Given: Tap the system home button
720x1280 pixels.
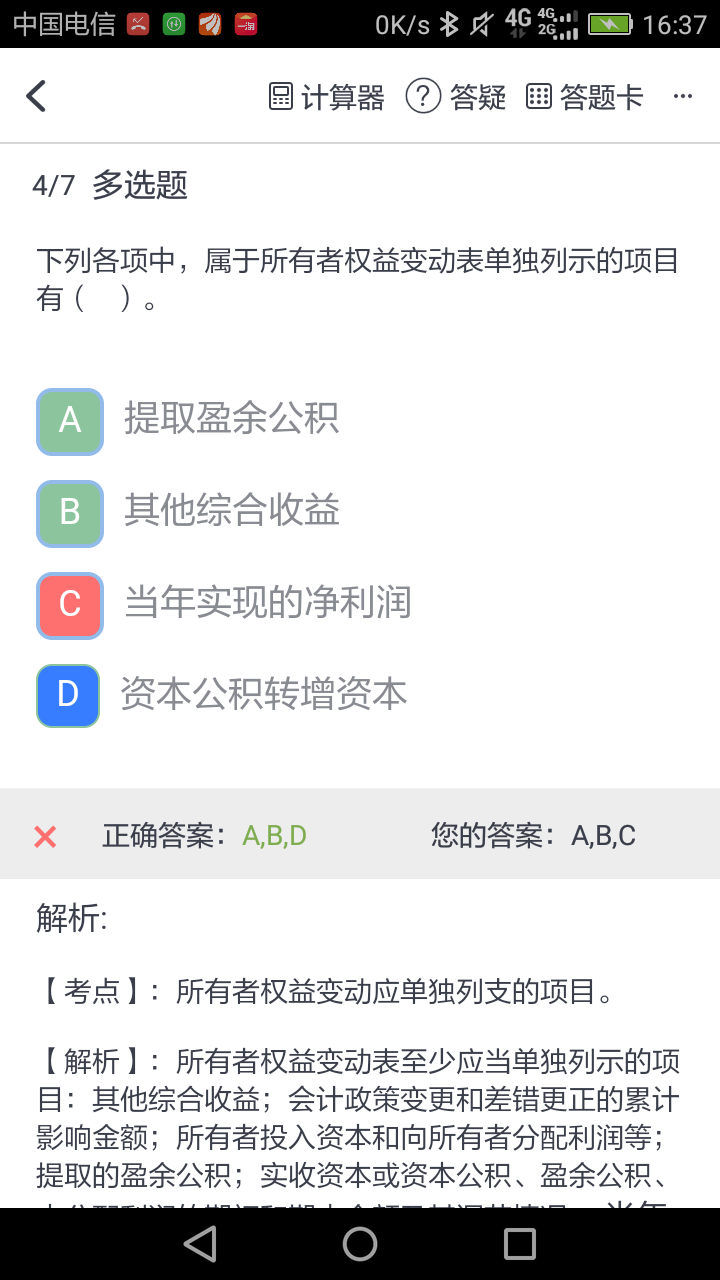Looking at the screenshot, I should [x=360, y=1244].
